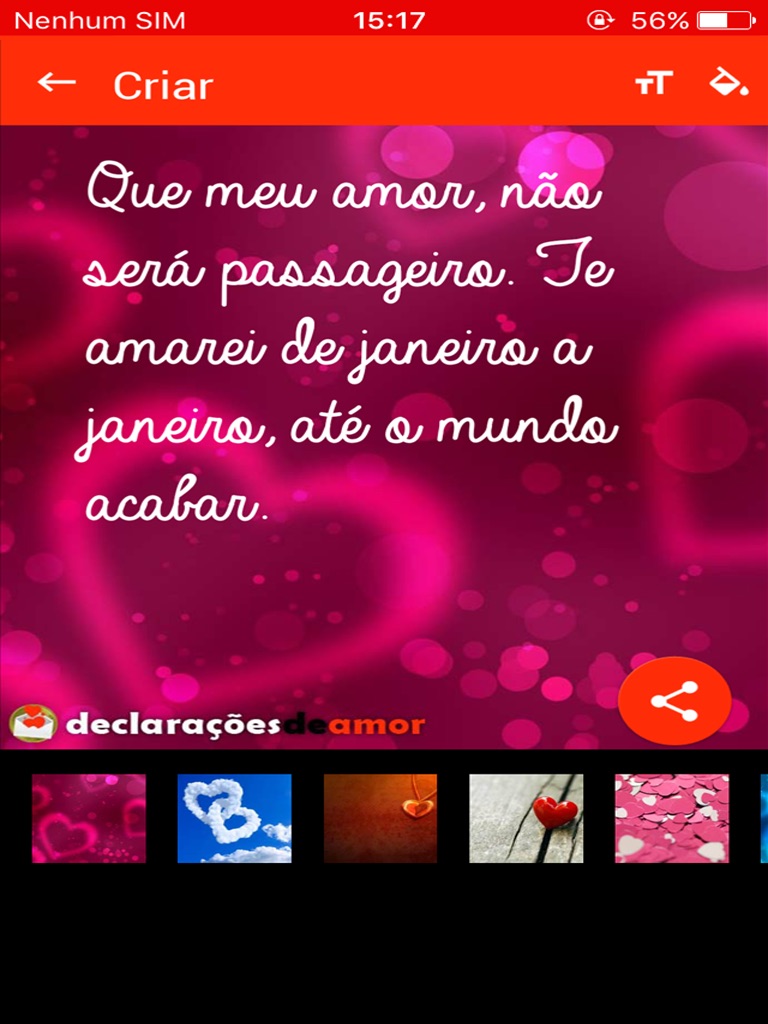
Task: Share the love quote image
Action: pos(674,701)
